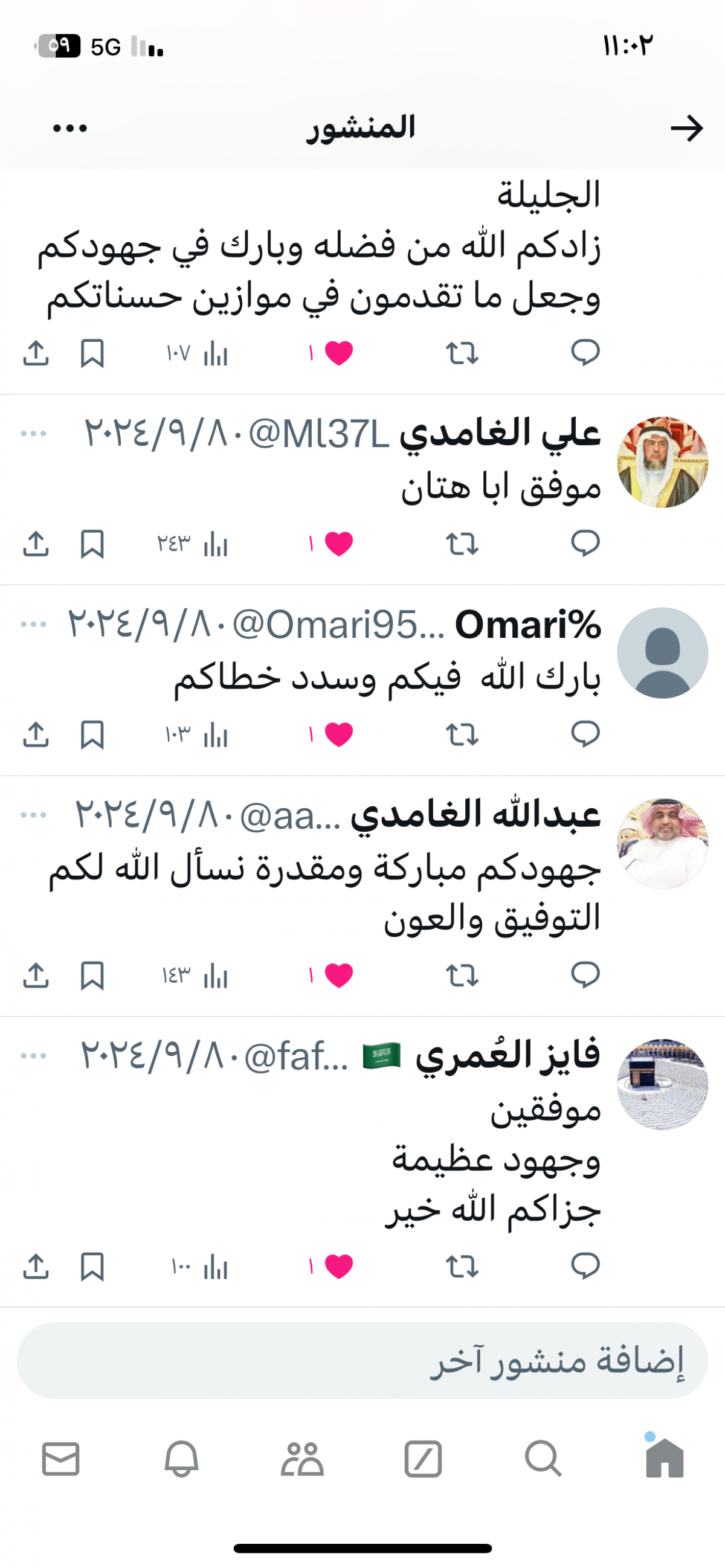The image size is (725, 1568).
Task: Open the Search tab
Action: (x=543, y=1458)
